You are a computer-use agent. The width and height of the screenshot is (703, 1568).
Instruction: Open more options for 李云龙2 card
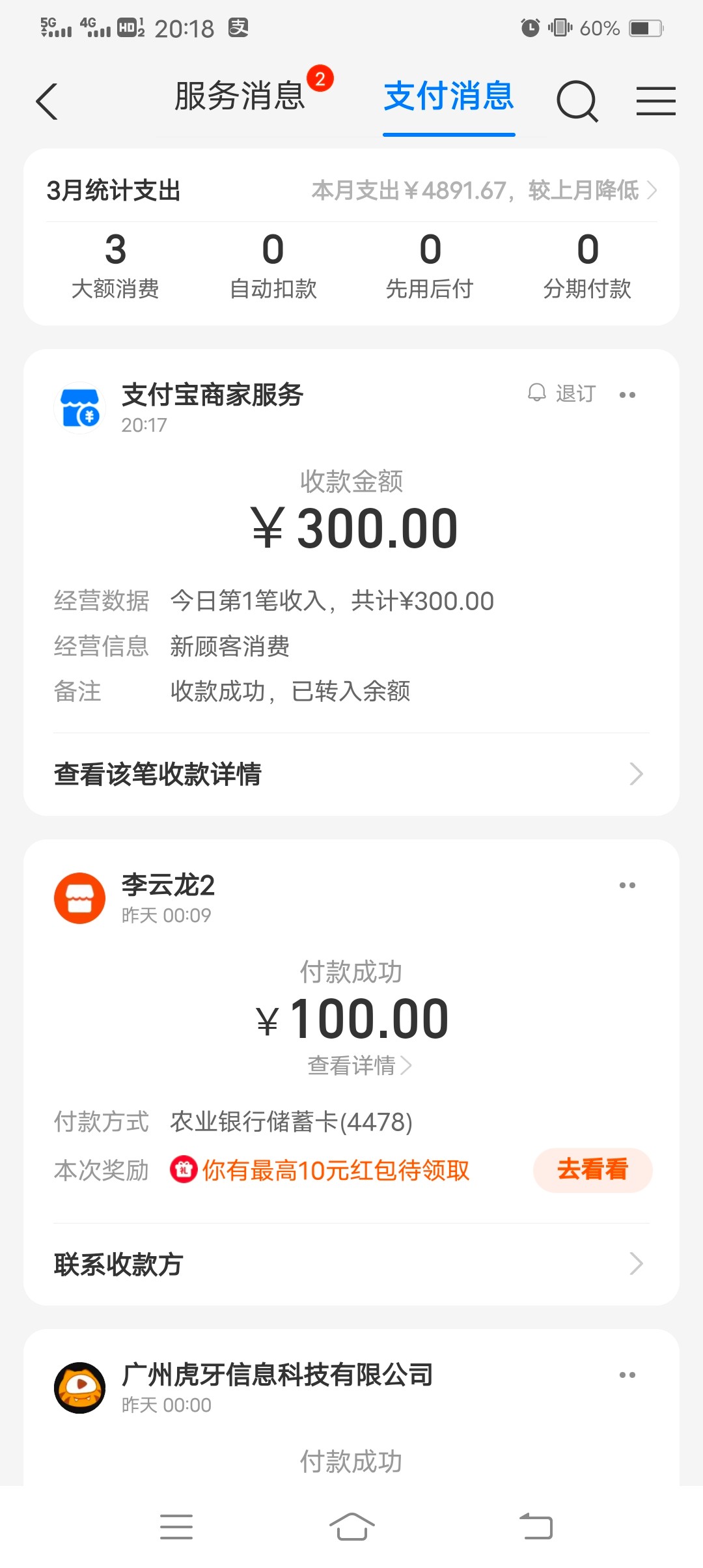click(627, 885)
